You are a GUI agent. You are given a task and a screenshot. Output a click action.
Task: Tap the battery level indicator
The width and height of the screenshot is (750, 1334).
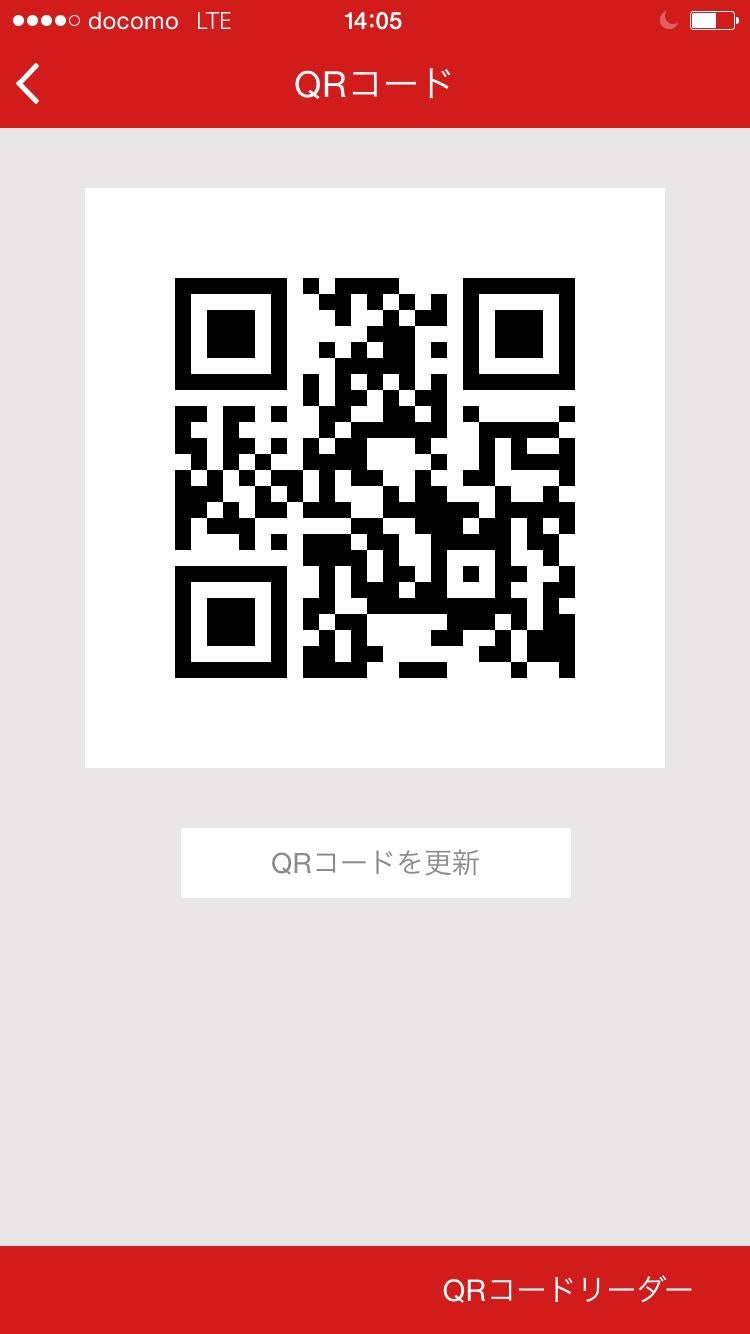click(712, 18)
